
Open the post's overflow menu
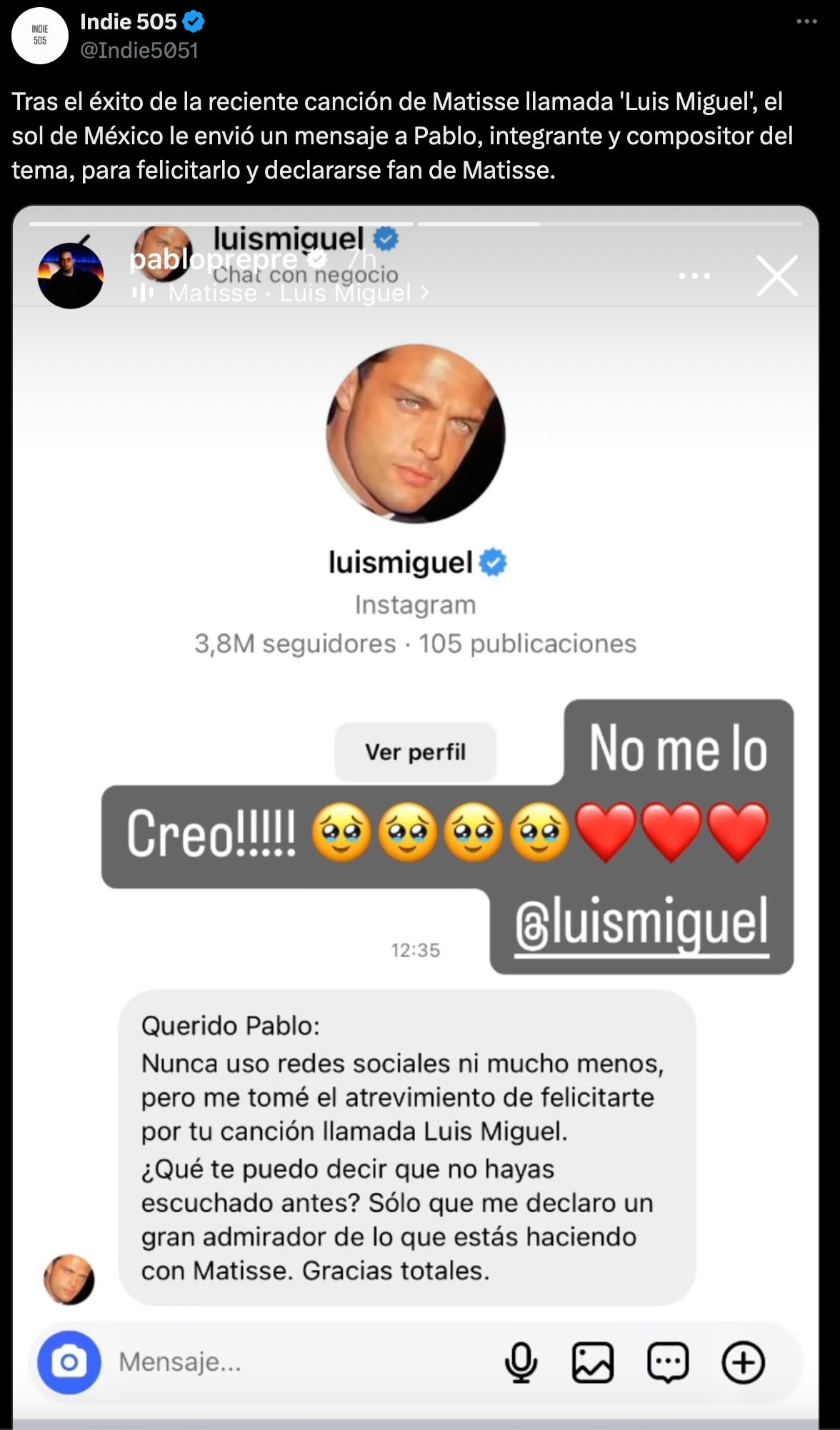pyautogui.click(x=806, y=21)
